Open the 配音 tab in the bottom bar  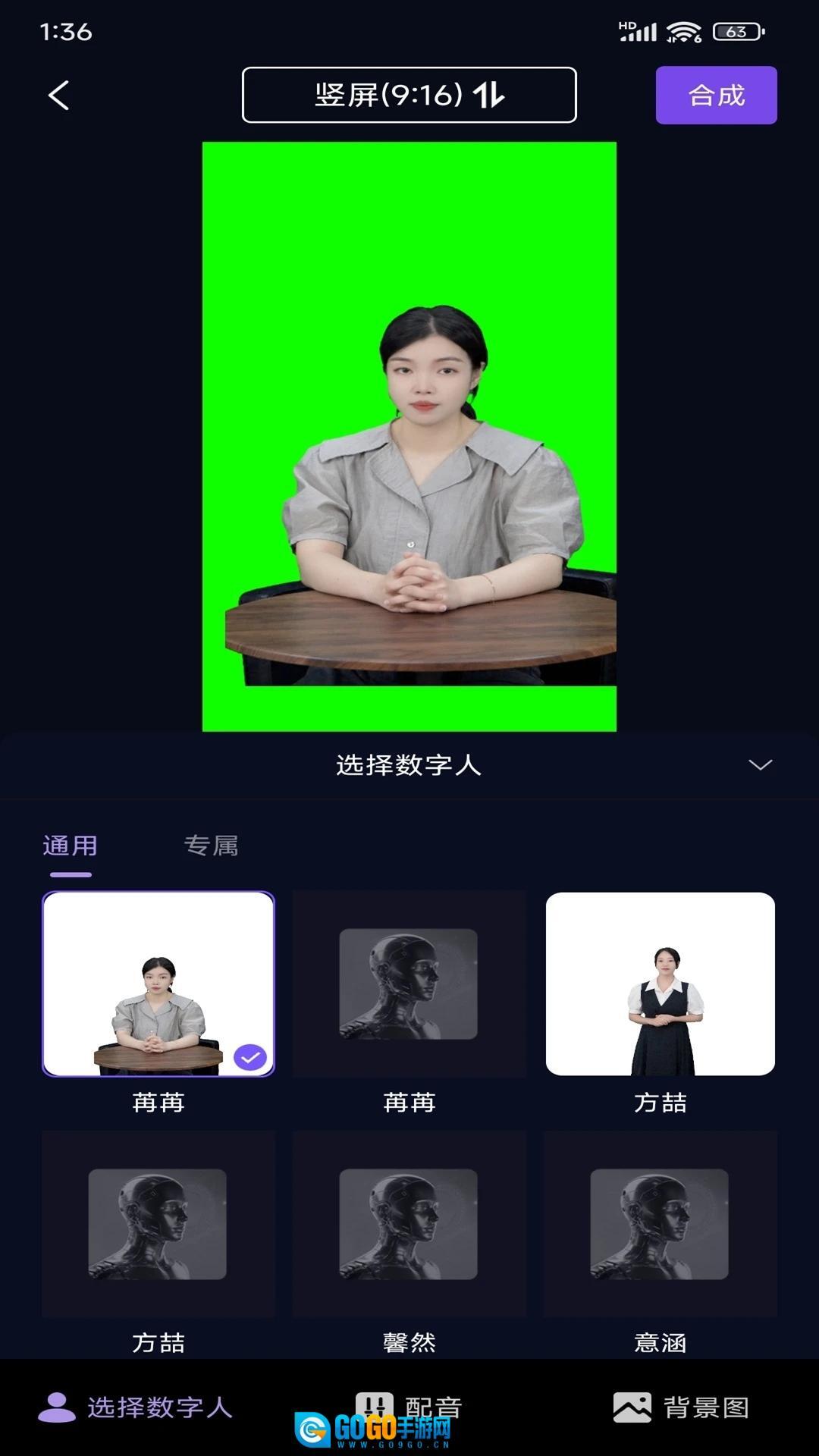(x=409, y=1407)
